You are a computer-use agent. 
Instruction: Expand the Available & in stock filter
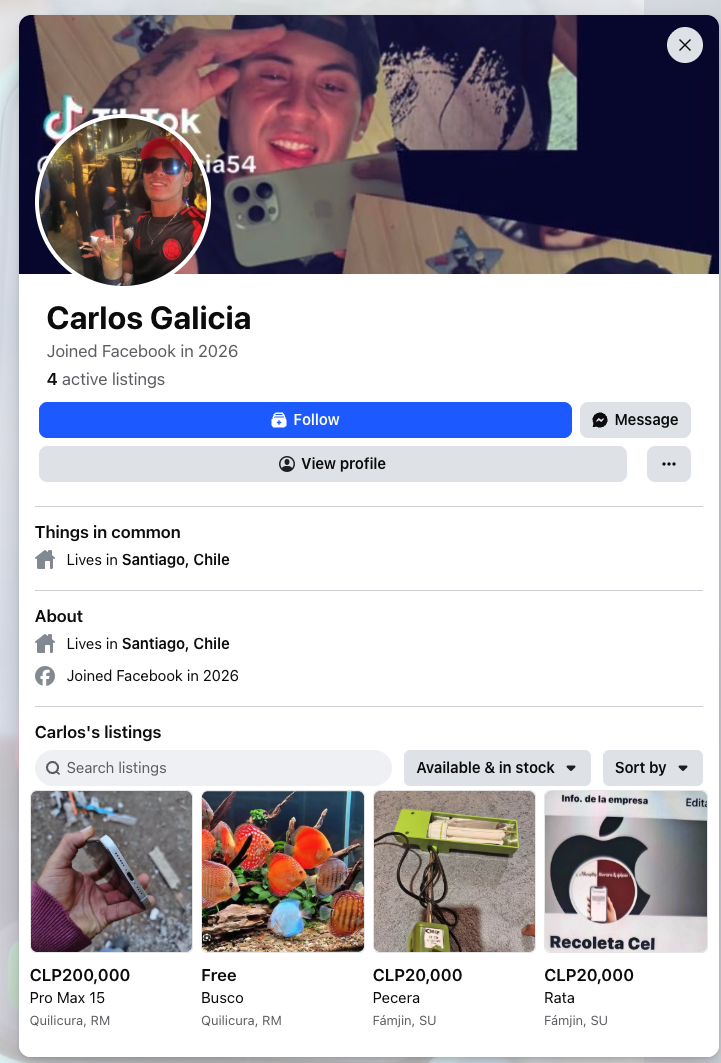(x=497, y=768)
